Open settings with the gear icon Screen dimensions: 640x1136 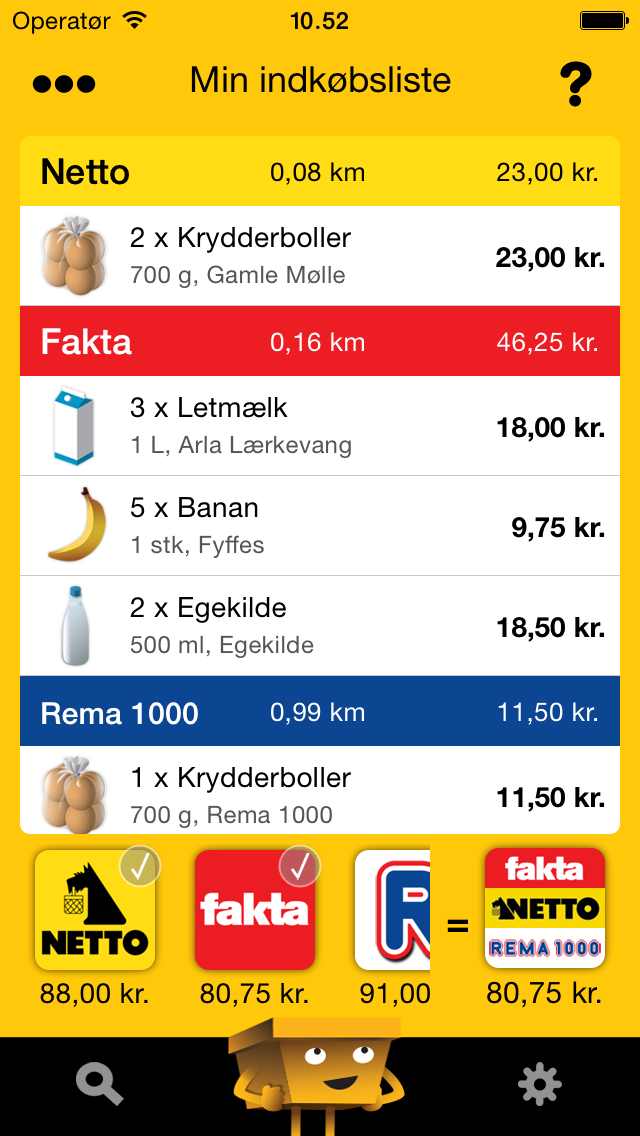(x=540, y=1085)
